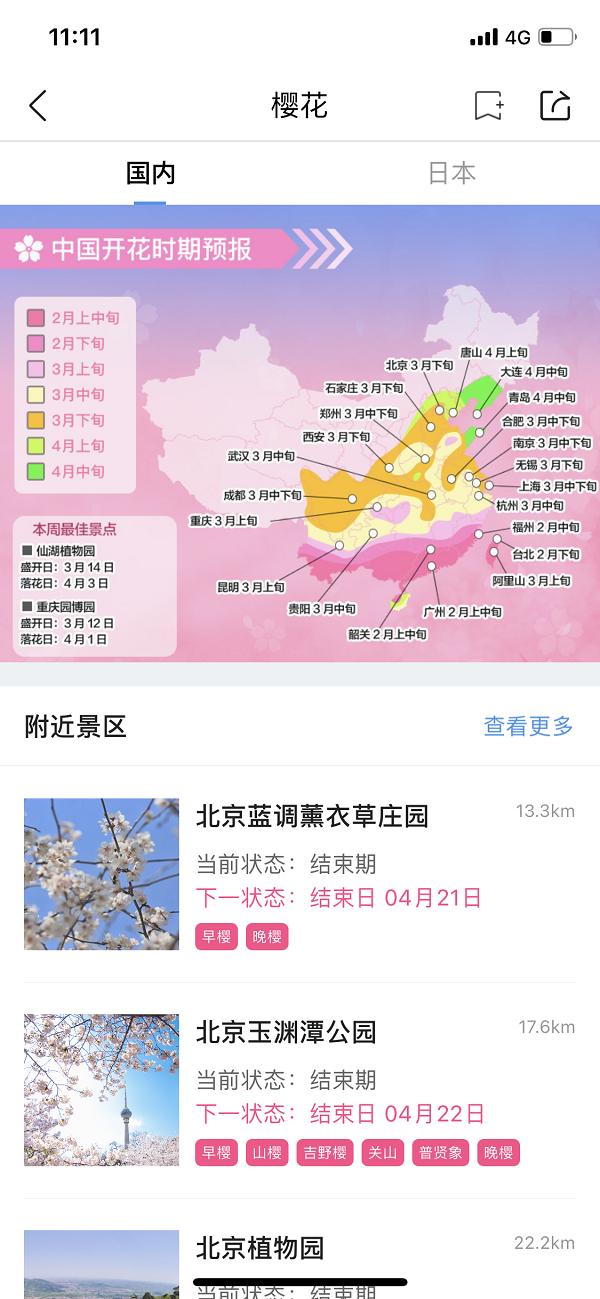This screenshot has width=600, height=1299.
Task: Select the 国内 tab
Action: click(x=150, y=173)
